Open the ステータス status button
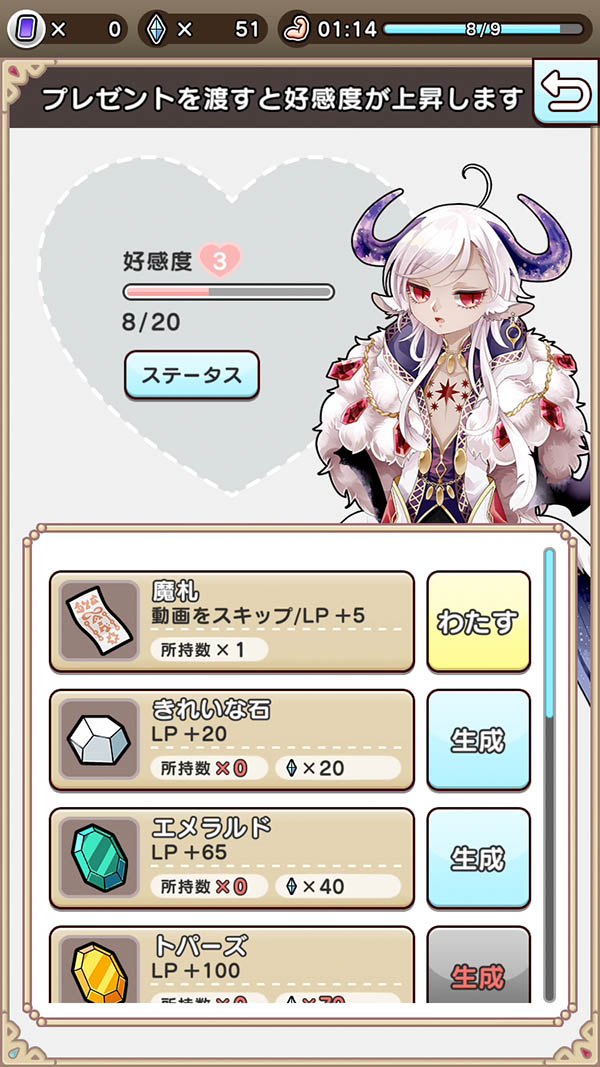 [191, 376]
